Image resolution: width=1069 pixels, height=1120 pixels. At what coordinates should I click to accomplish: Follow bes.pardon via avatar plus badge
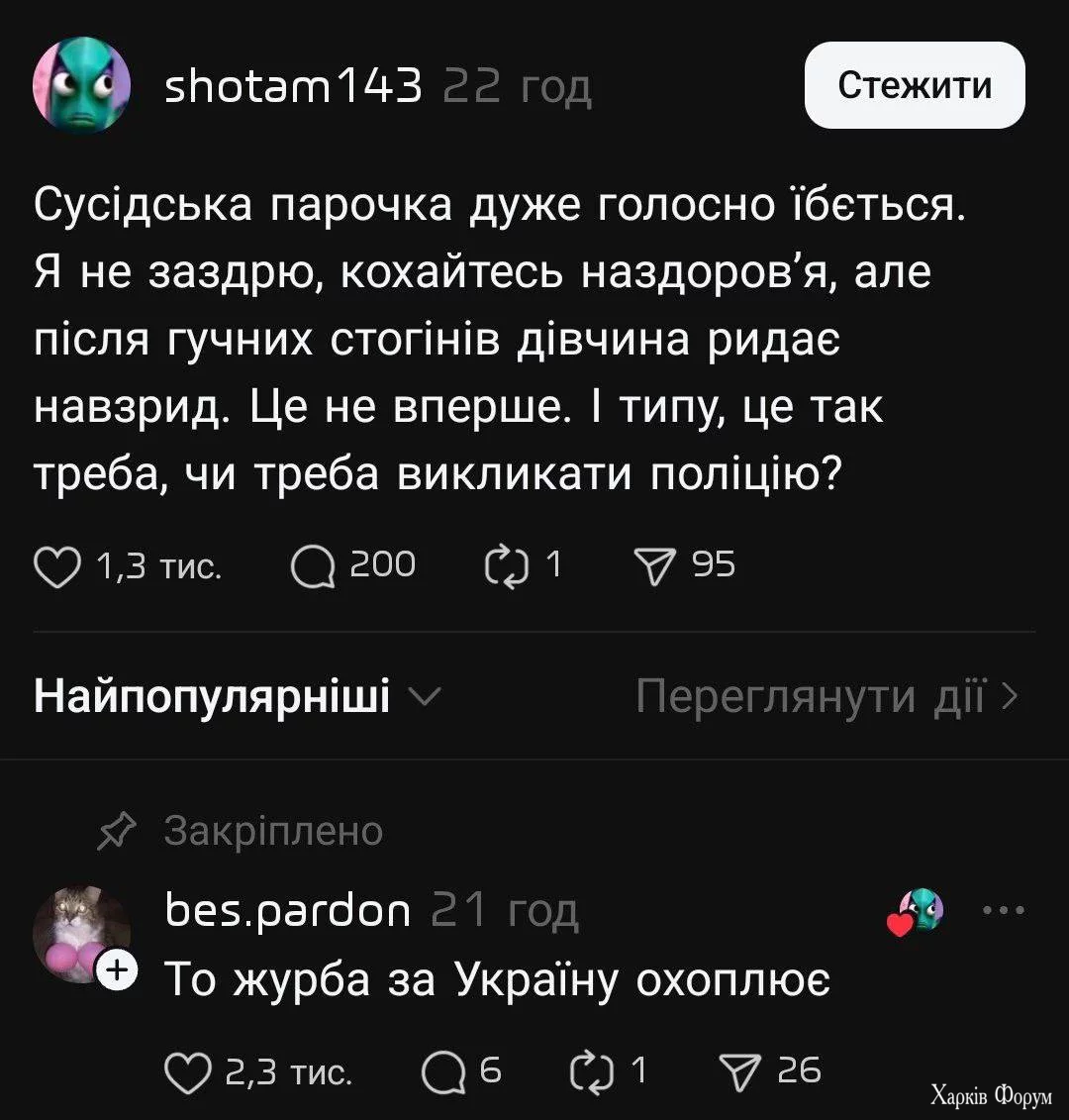pos(117,971)
